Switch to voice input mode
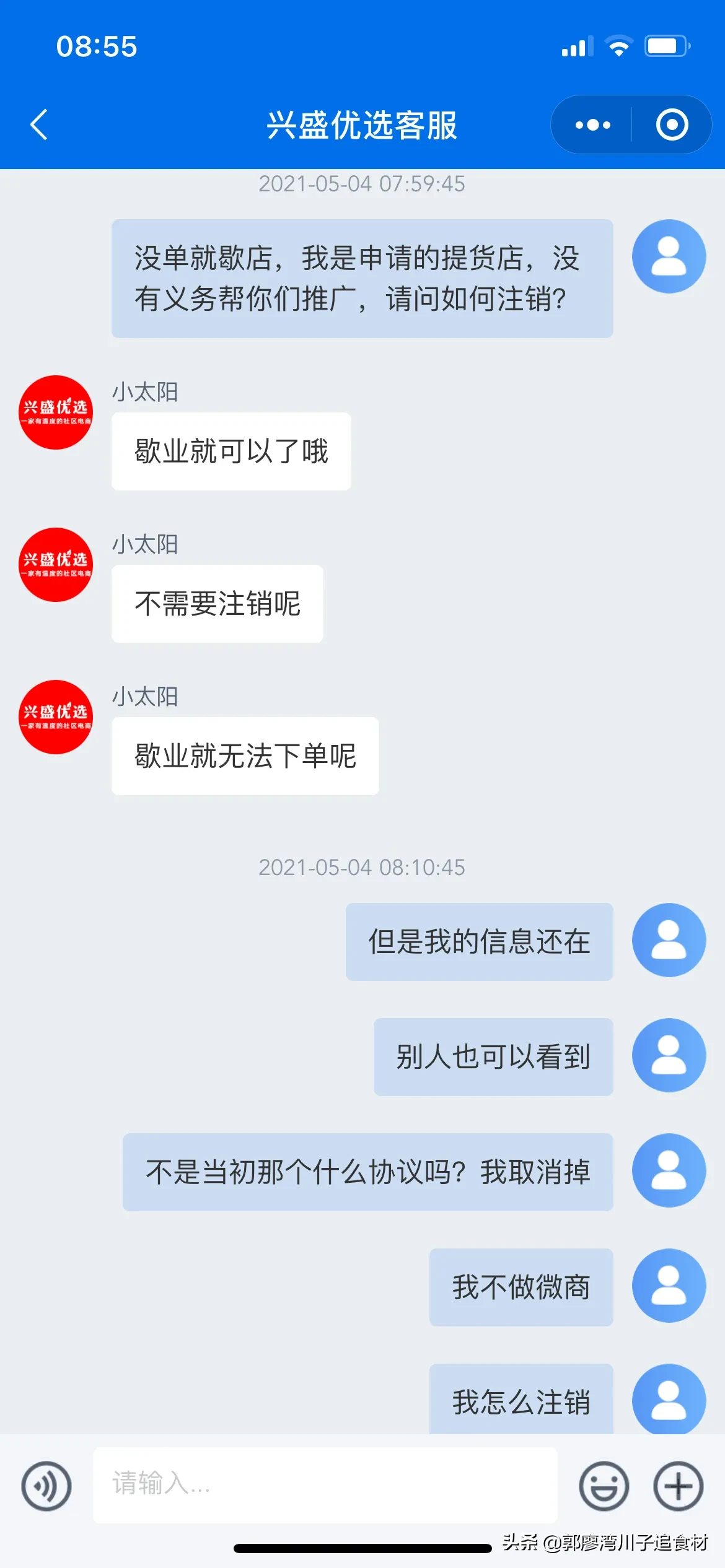Image resolution: width=725 pixels, height=1568 pixels. (46, 1486)
